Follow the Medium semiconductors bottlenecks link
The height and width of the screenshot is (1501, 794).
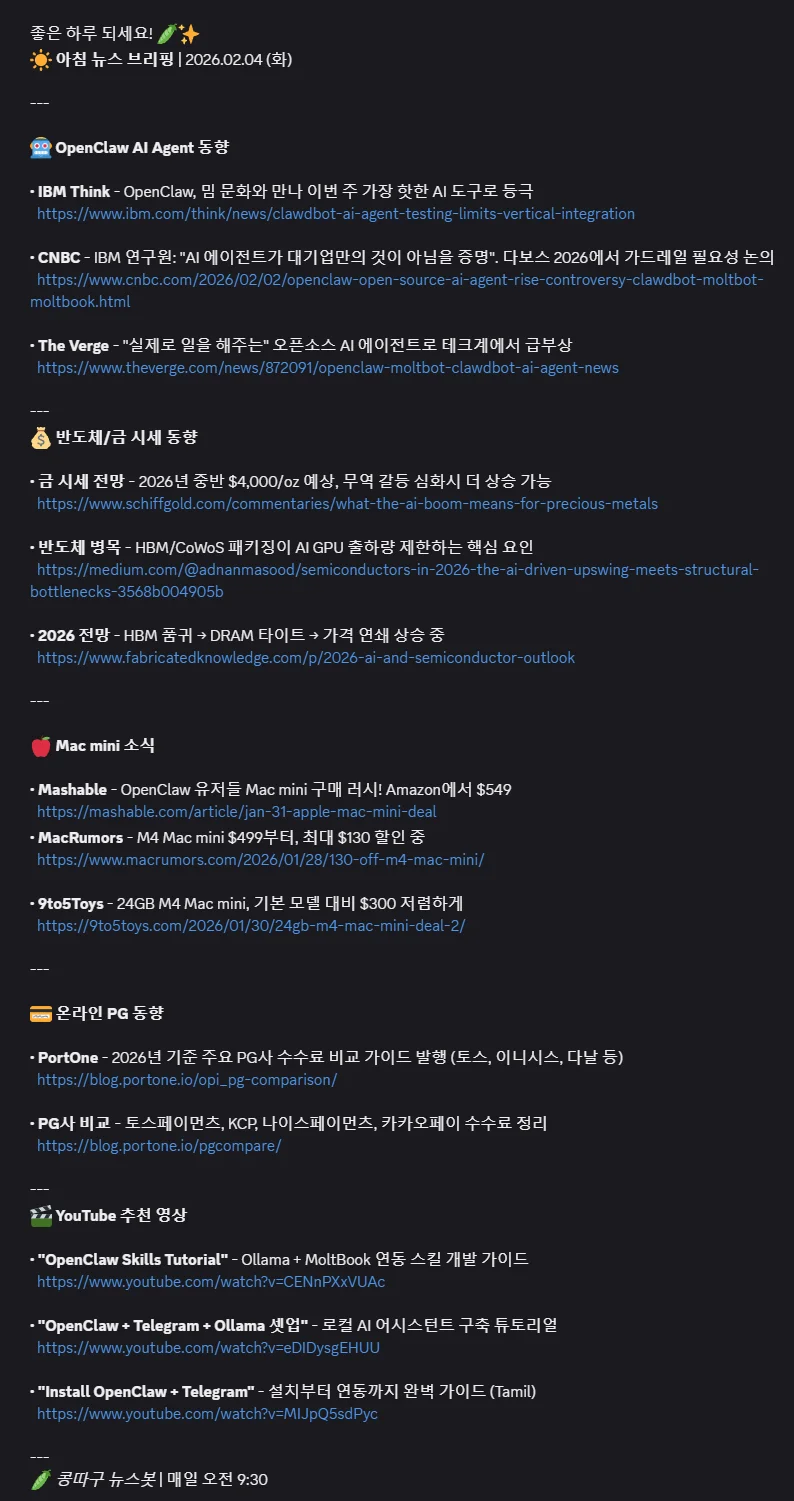pyautogui.click(x=397, y=570)
